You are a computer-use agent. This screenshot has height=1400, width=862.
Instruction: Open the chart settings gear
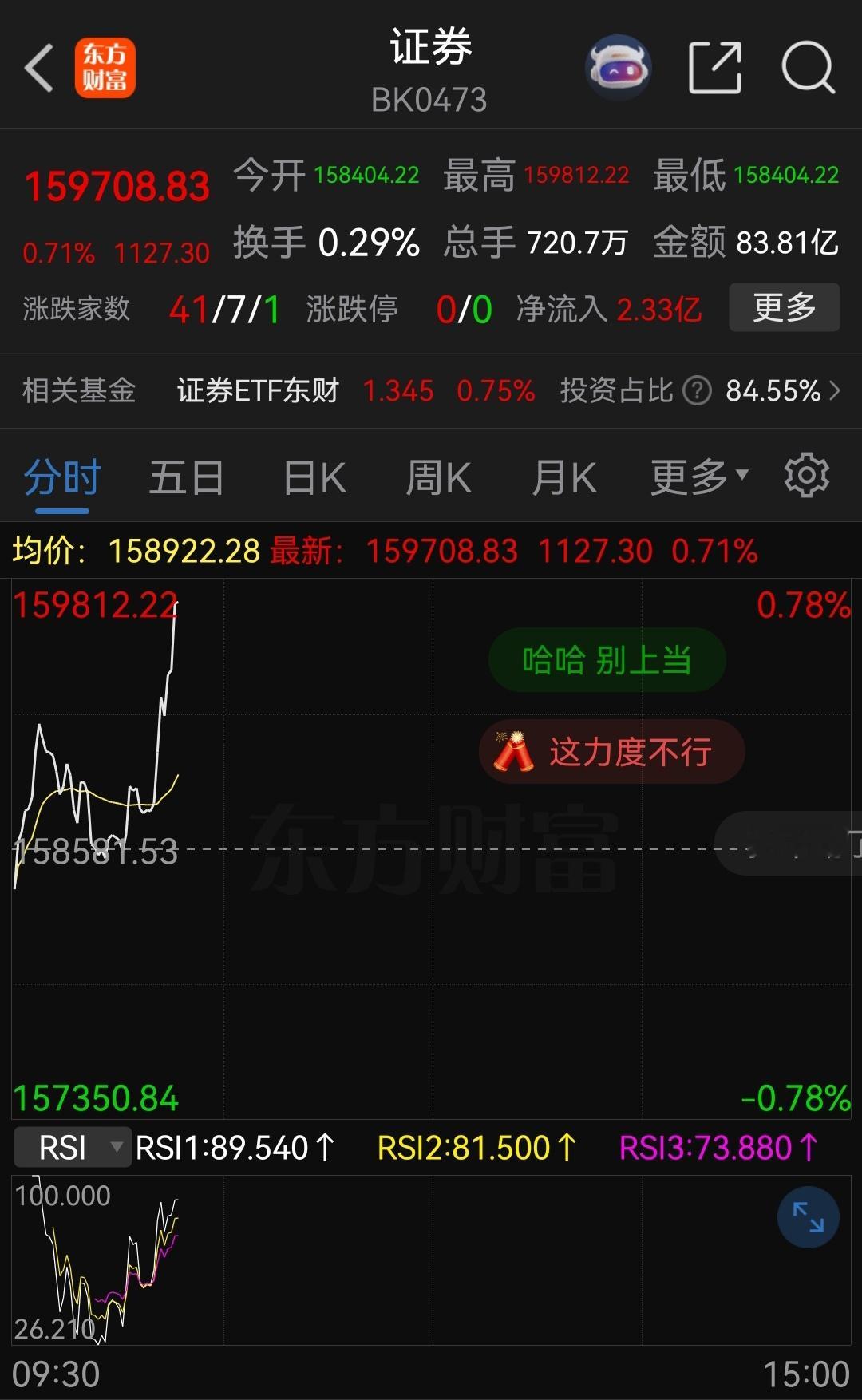[807, 475]
